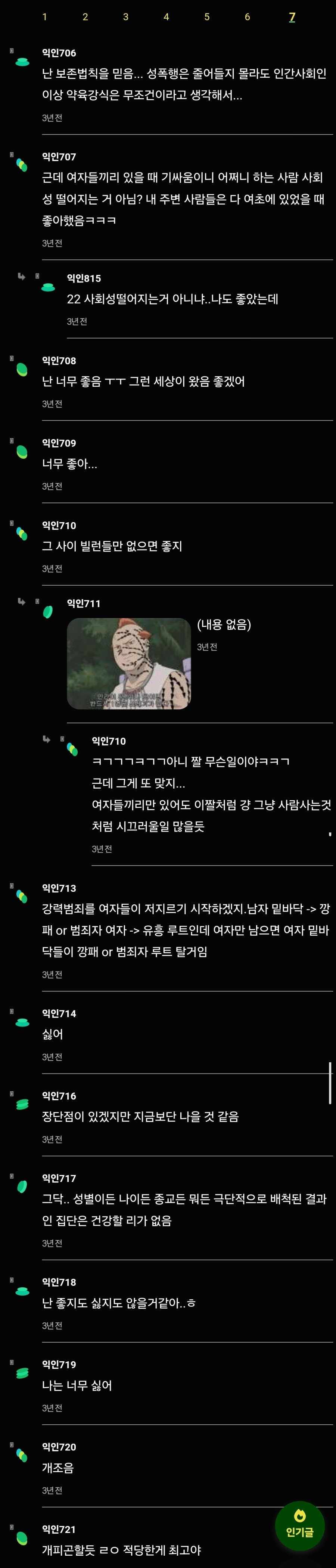Go to comment page 2
This screenshot has width=336, height=1568.
pos(85,17)
